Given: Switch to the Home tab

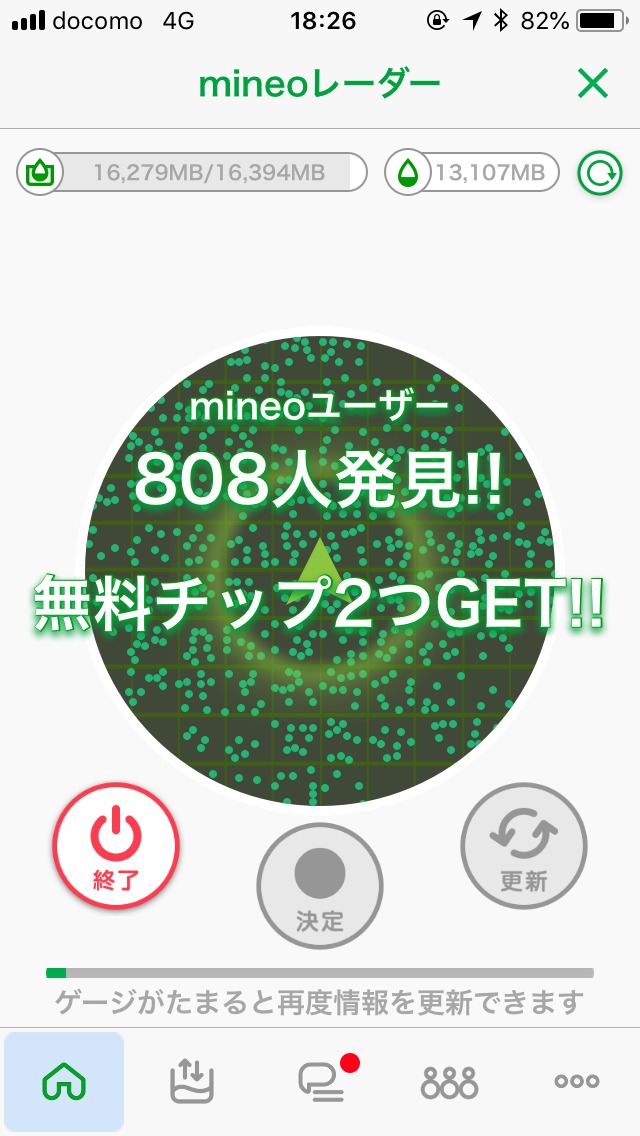Looking at the screenshot, I should point(64,1082).
